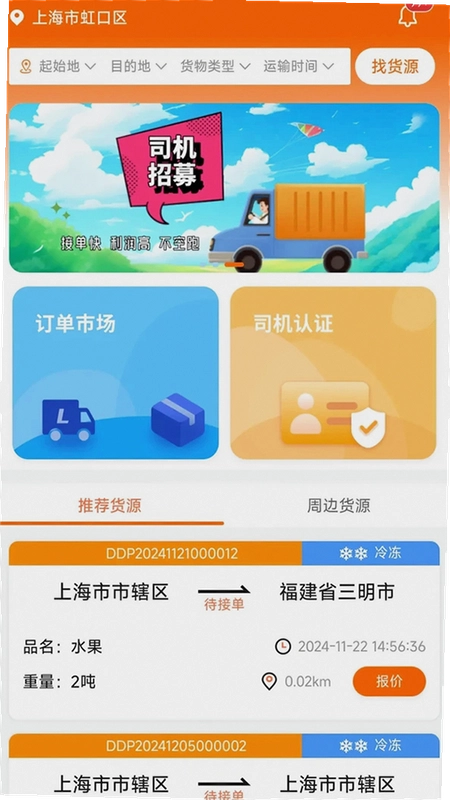Expand the 目的地 dropdown
Screen dimensions: 450x800
[x=138, y=66]
